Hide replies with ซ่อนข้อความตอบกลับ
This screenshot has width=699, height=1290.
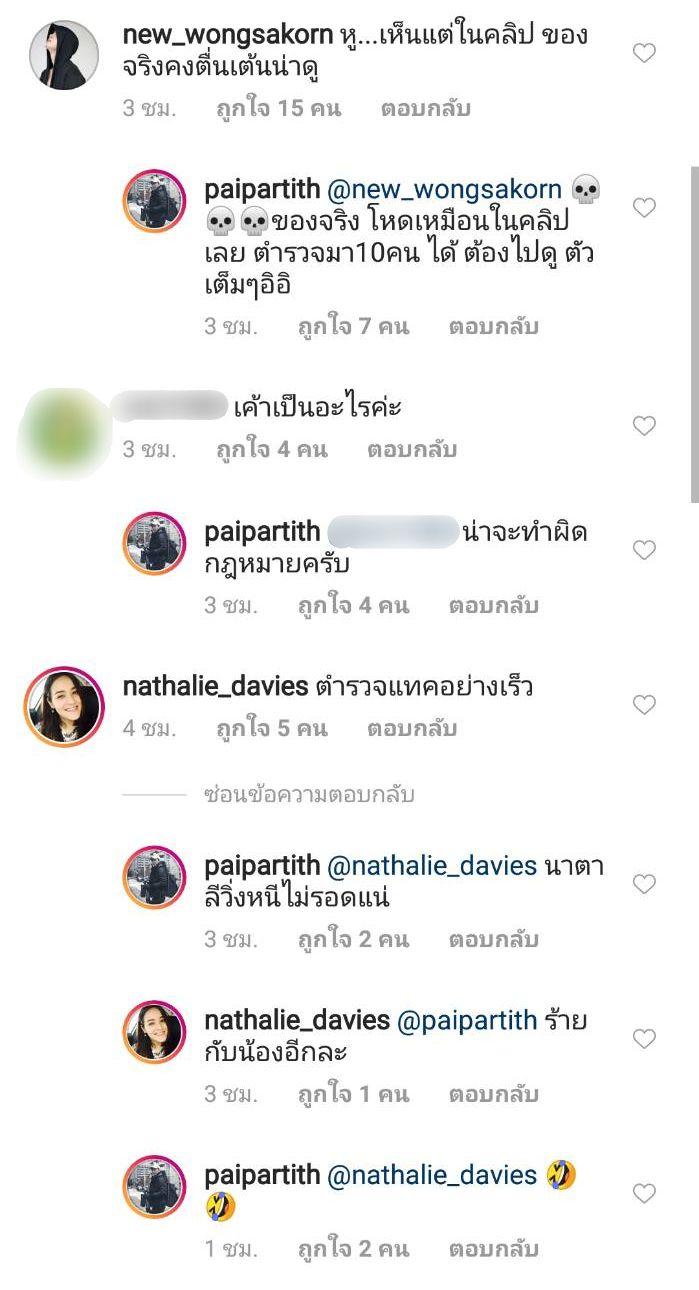[308, 795]
